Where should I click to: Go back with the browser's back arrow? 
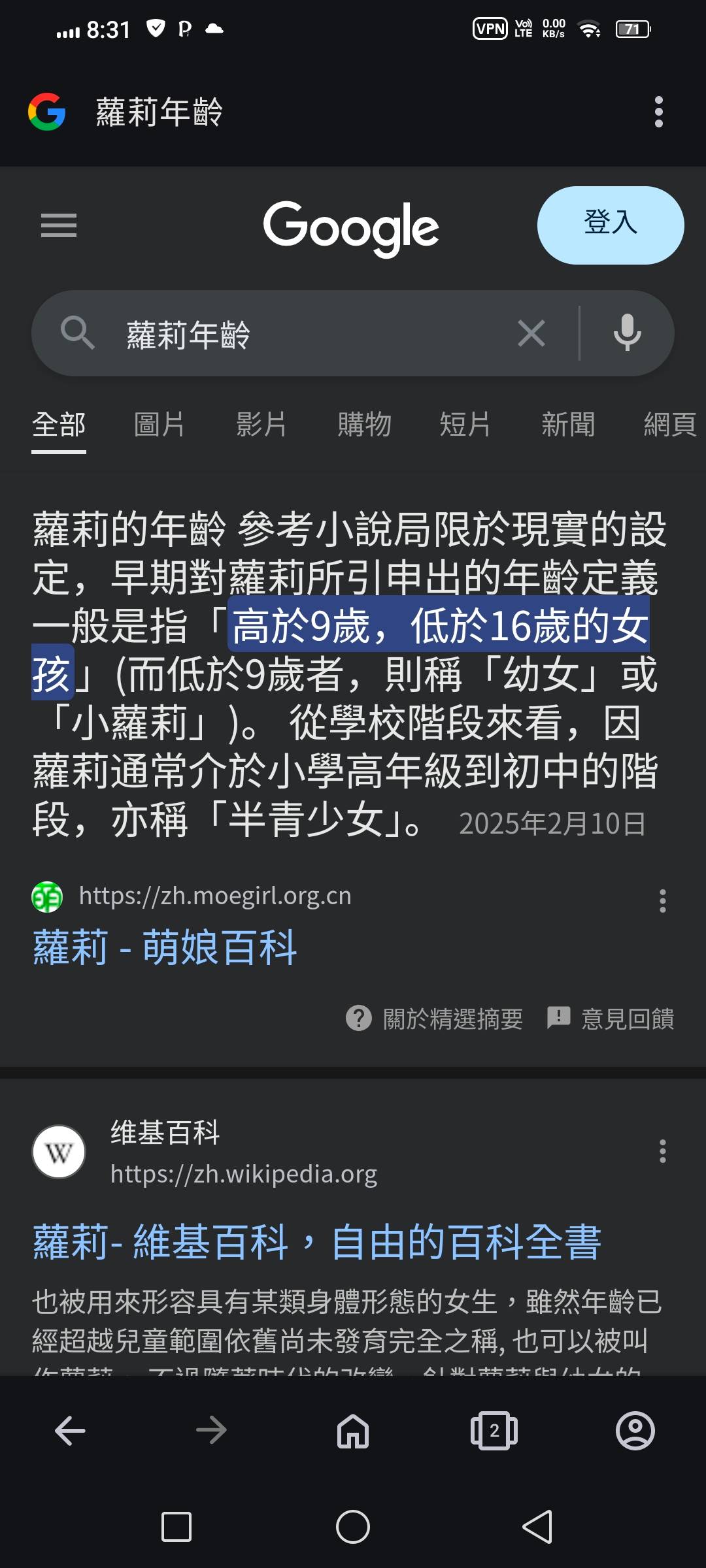70,1431
